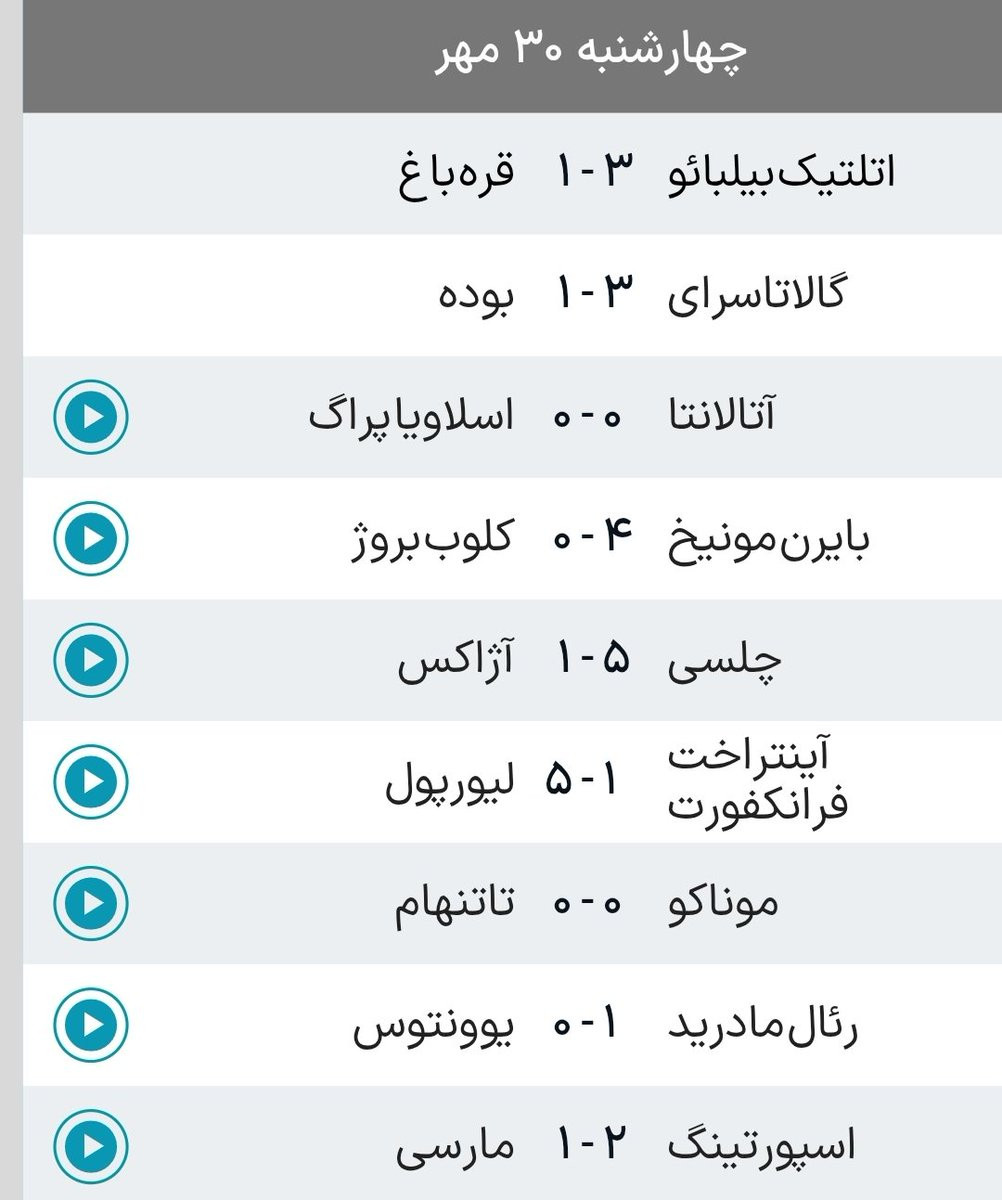Open the Athletic Bilbao vs Qarabag match
The width and height of the screenshot is (1002, 1200).
(x=512, y=174)
